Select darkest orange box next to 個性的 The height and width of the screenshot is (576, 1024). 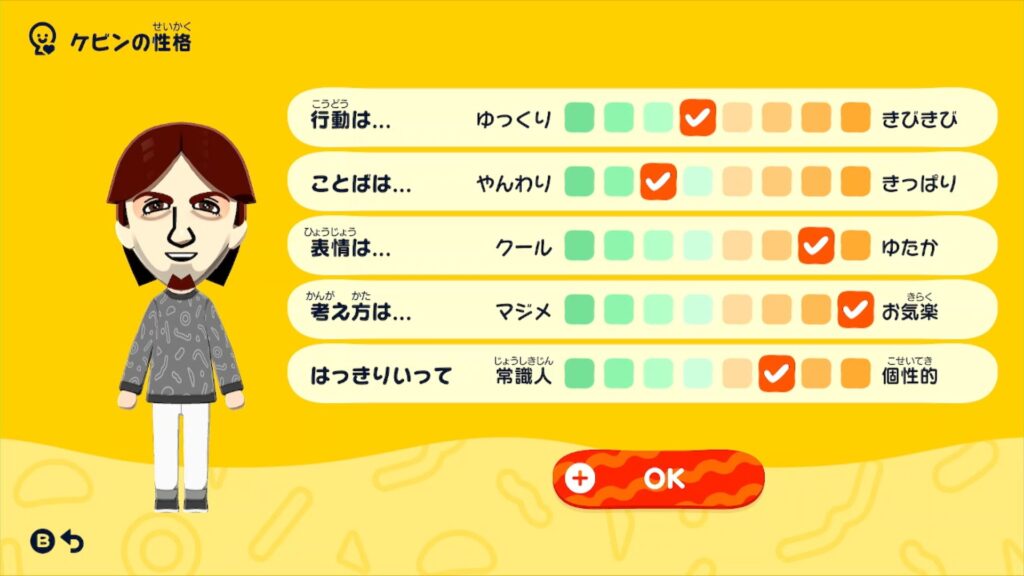pos(855,374)
